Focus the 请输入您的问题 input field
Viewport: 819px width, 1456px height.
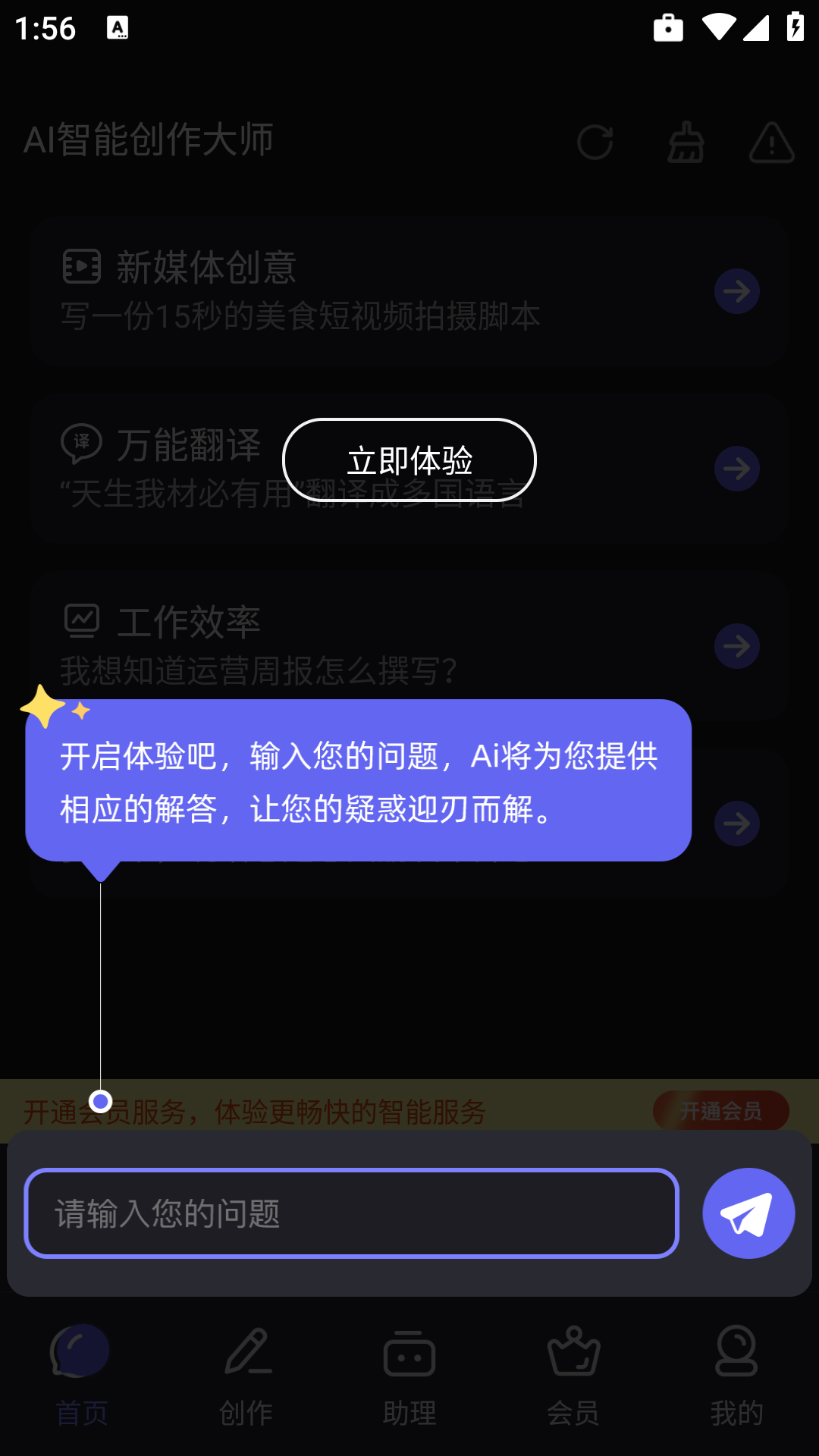[351, 1213]
